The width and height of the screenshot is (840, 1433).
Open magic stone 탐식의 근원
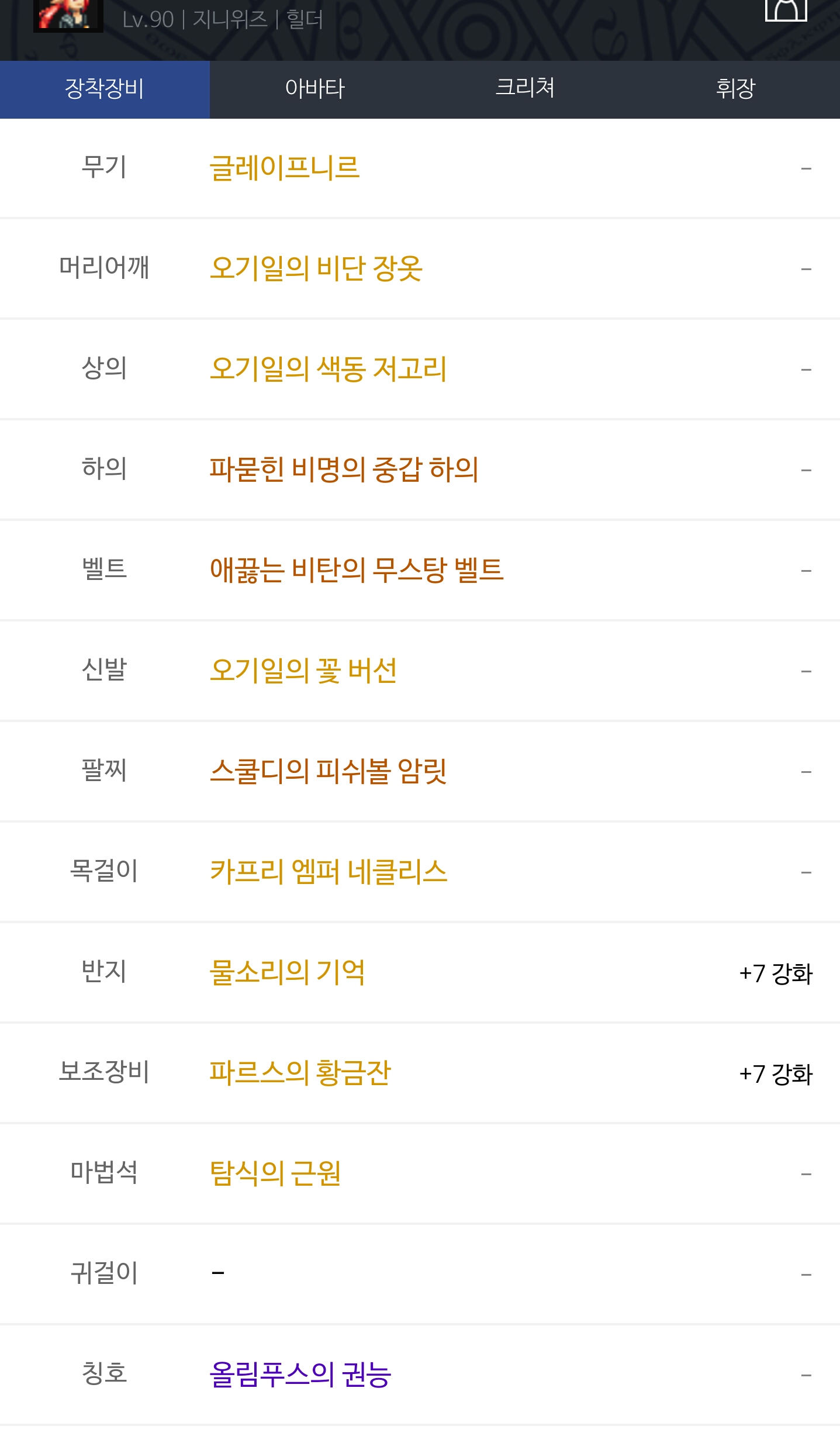click(275, 1174)
